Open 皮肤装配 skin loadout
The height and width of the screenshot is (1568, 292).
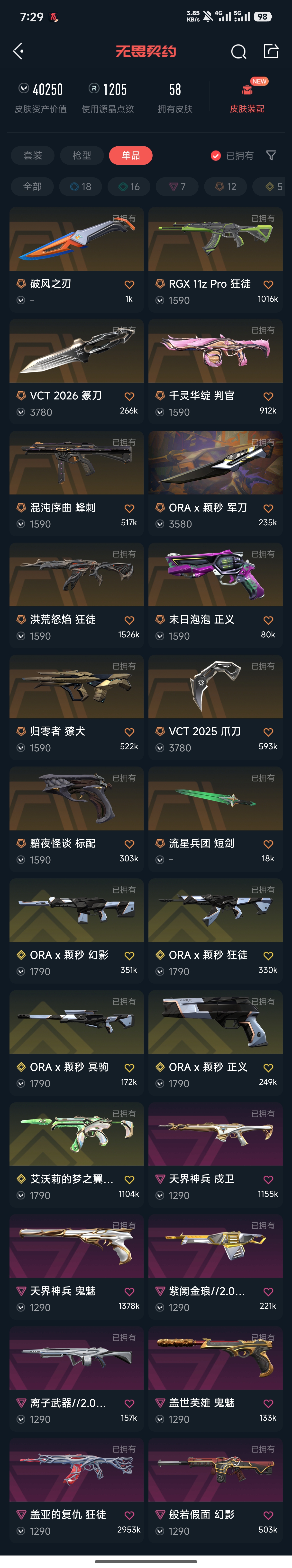(247, 97)
